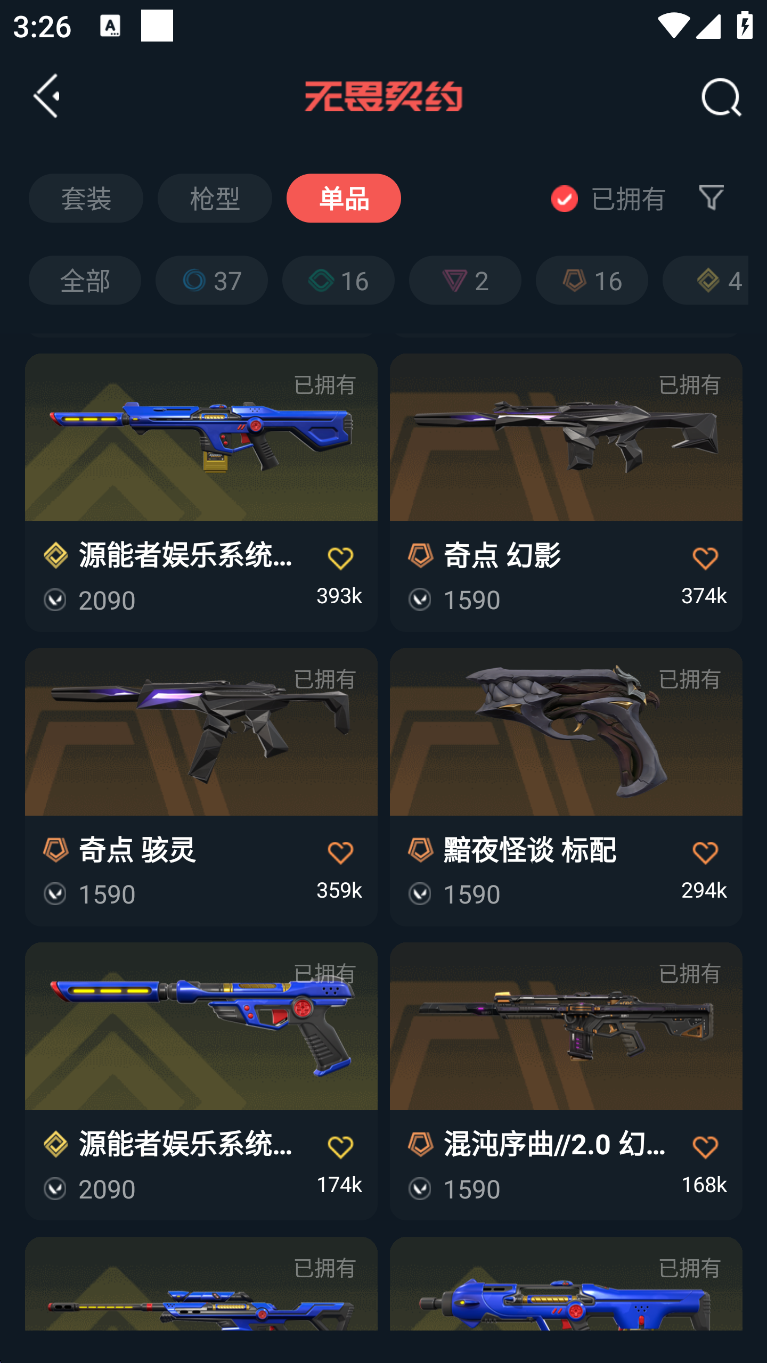Filter by the purple tier chip showing 2
The height and width of the screenshot is (1363, 767).
(x=465, y=280)
